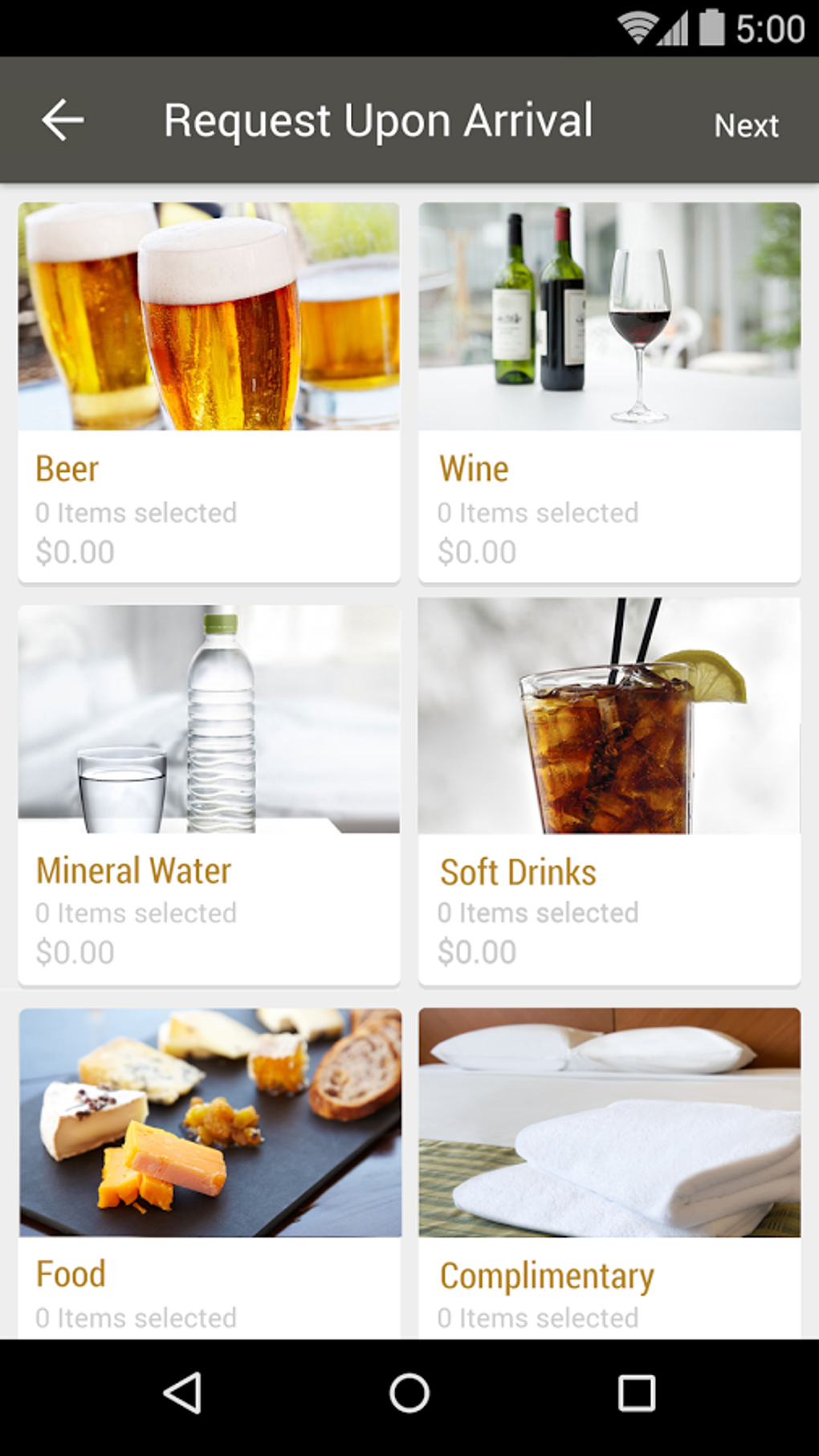Viewport: 819px width, 1456px height.
Task: Go back using the app bar arrow
Action: point(63,120)
